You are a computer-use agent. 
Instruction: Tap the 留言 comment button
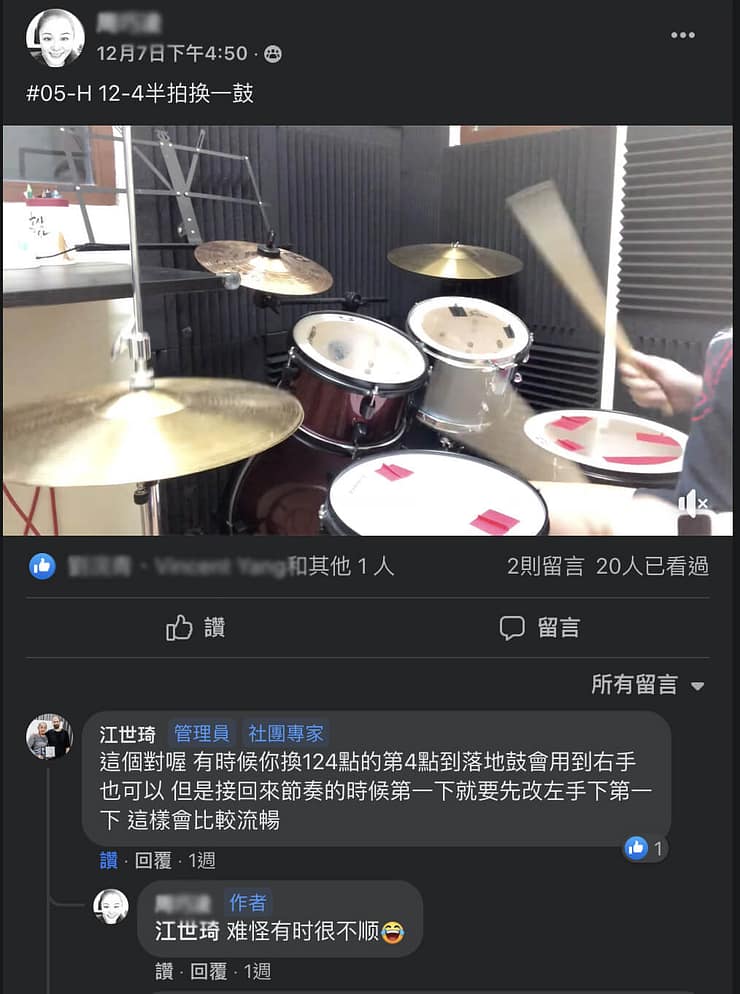tap(540, 628)
